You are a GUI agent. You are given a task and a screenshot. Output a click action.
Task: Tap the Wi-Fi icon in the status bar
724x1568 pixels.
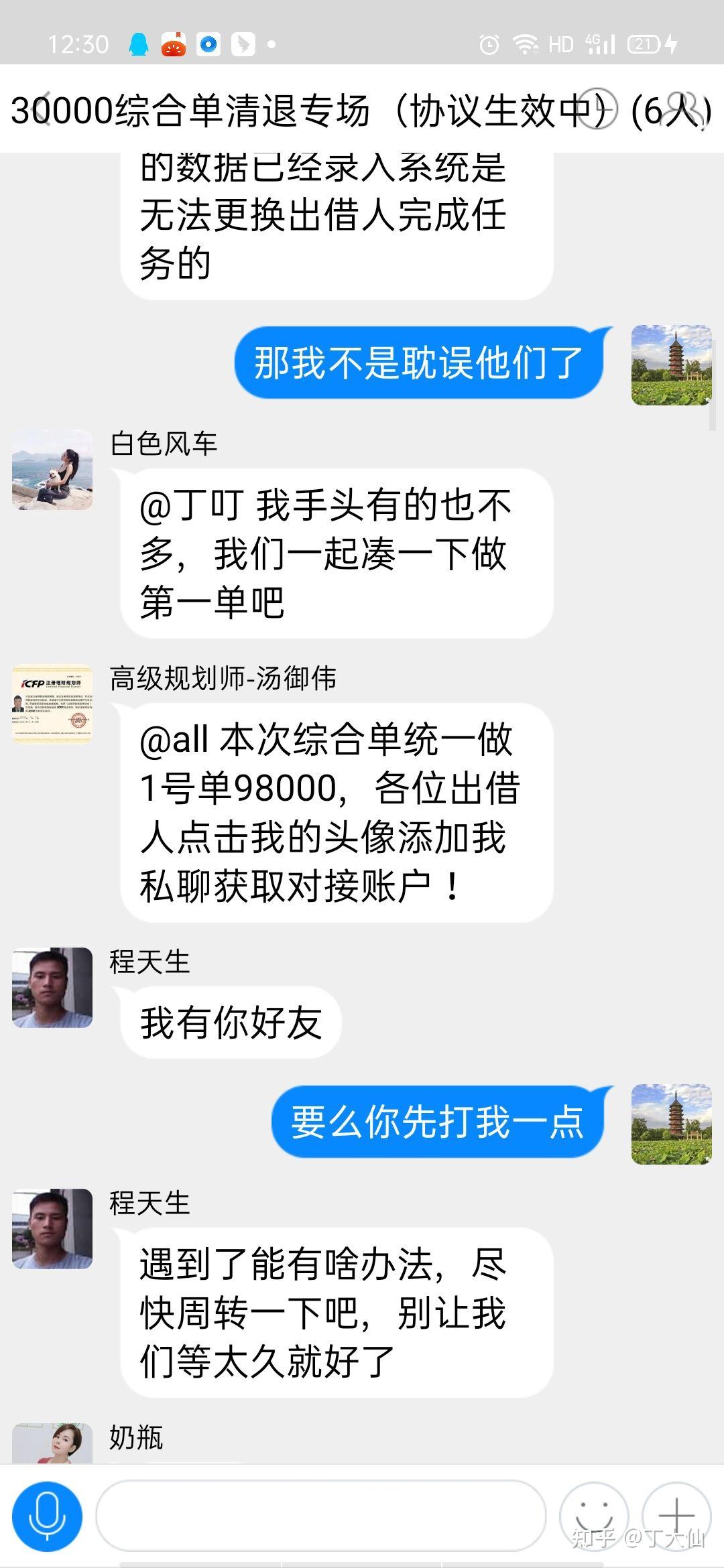pyautogui.click(x=527, y=43)
